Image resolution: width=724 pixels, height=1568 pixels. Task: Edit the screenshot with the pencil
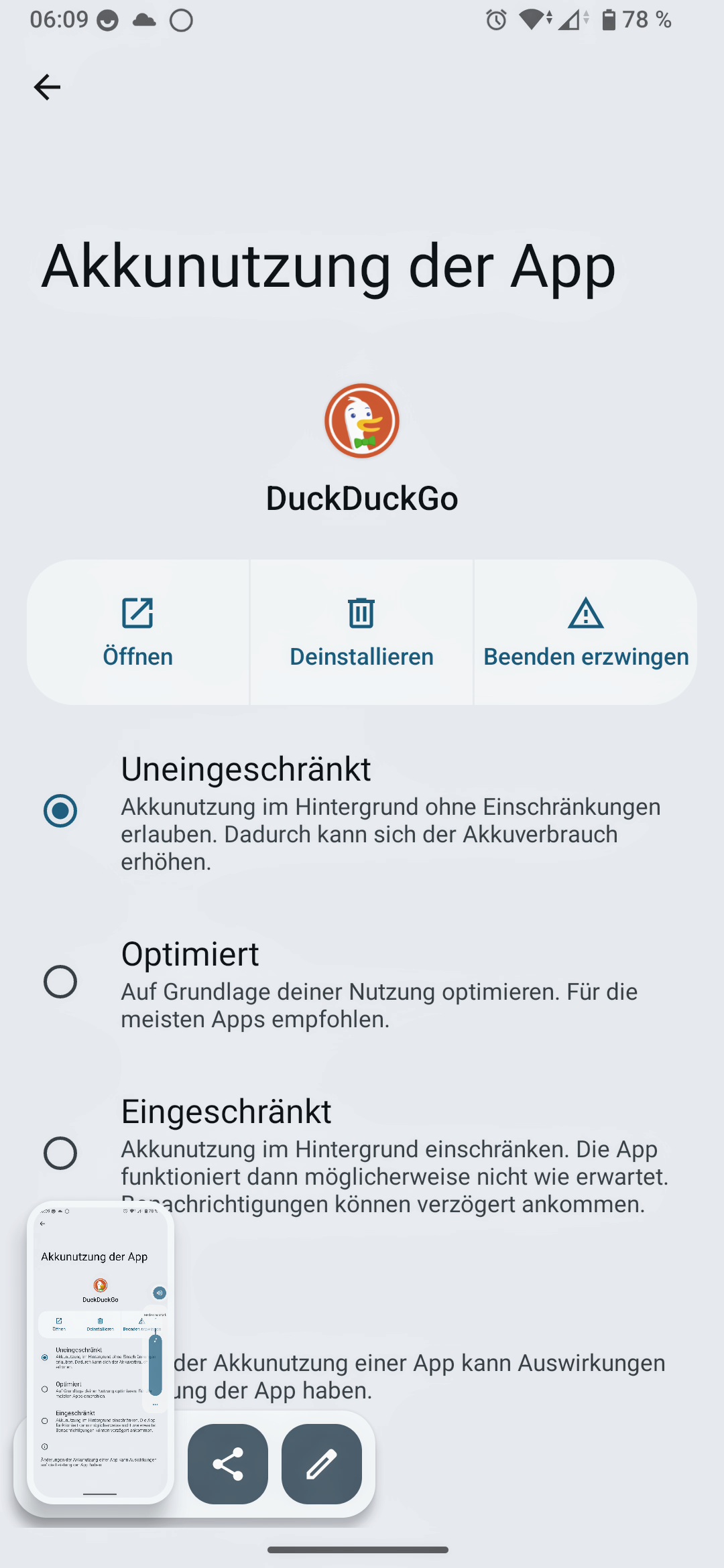point(322,1464)
